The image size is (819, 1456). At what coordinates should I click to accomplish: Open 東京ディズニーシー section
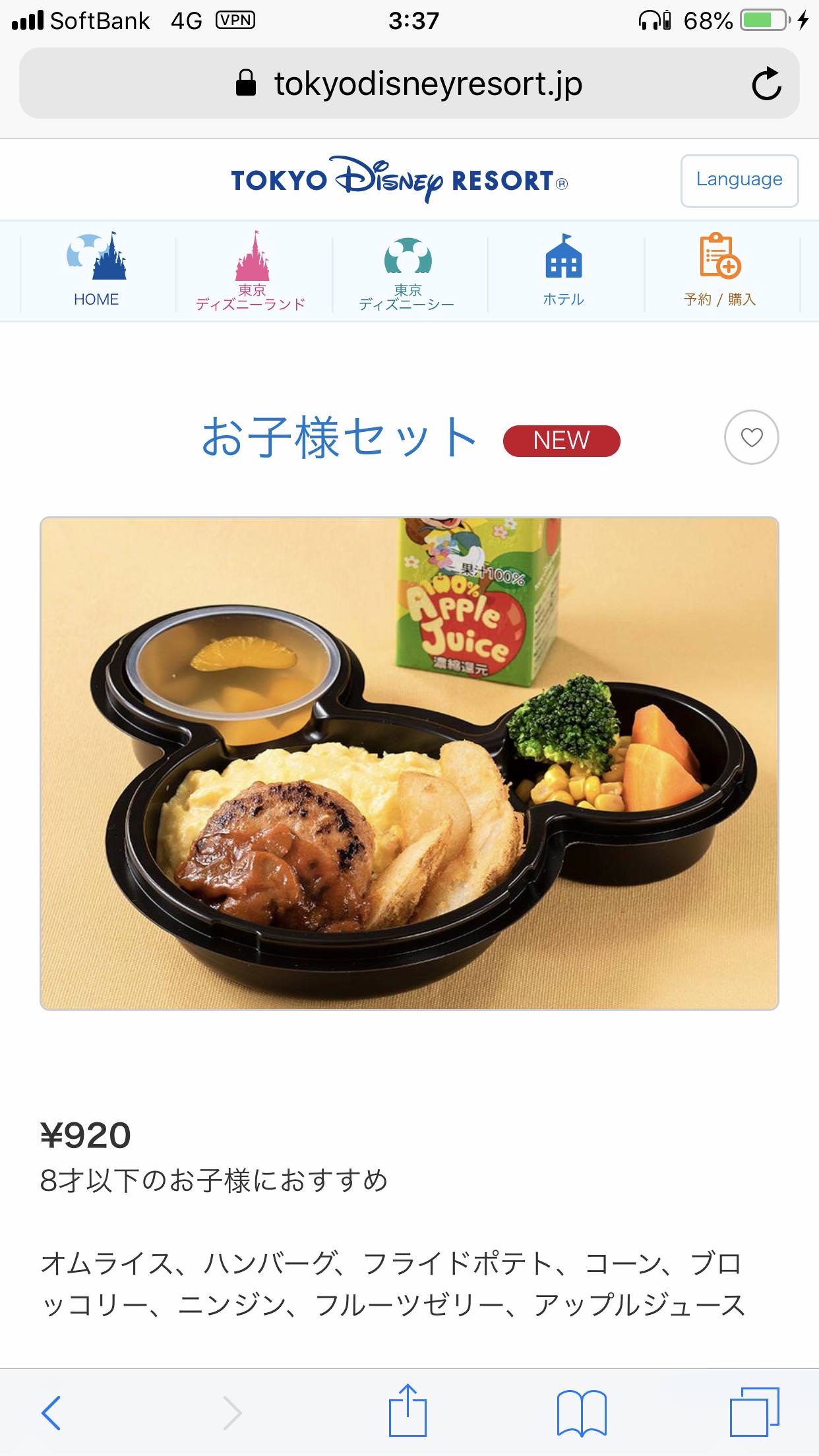point(408,271)
